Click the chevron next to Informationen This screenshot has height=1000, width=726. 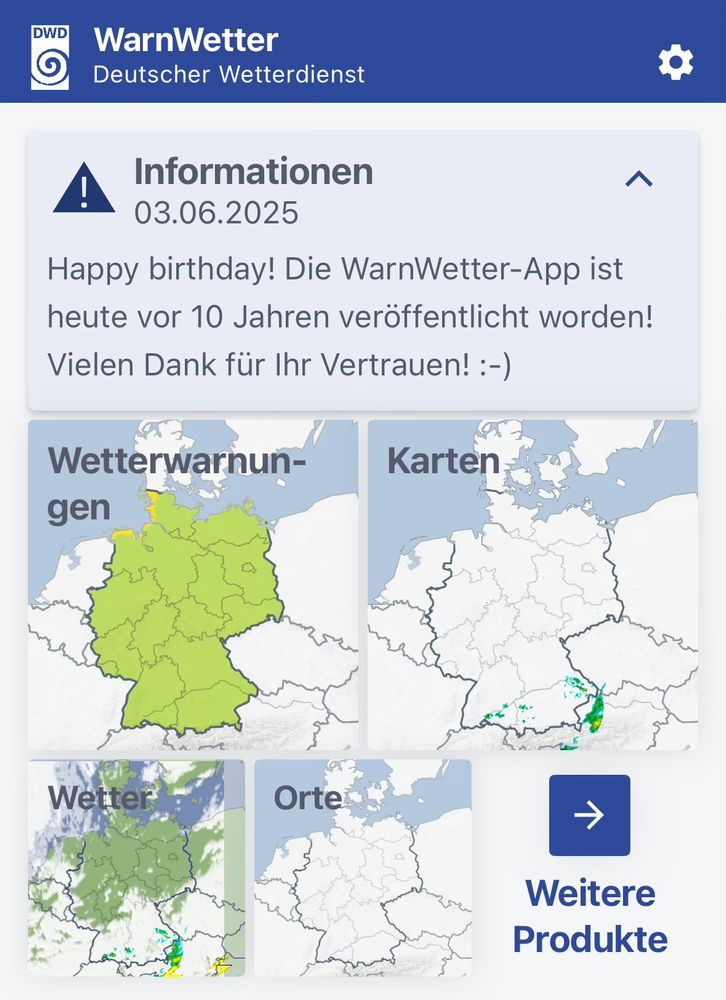641,180
